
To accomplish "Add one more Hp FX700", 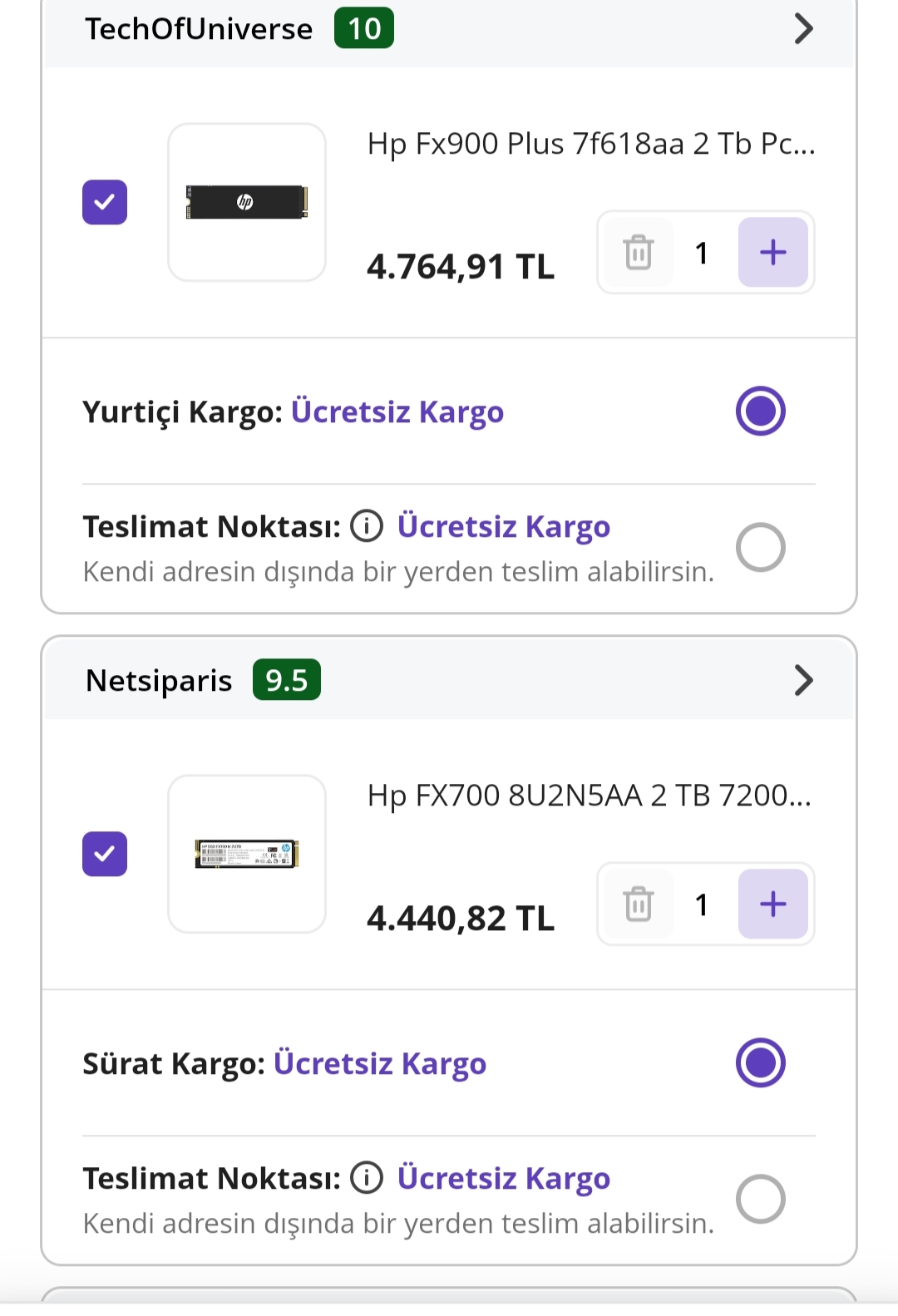I will (772, 904).
